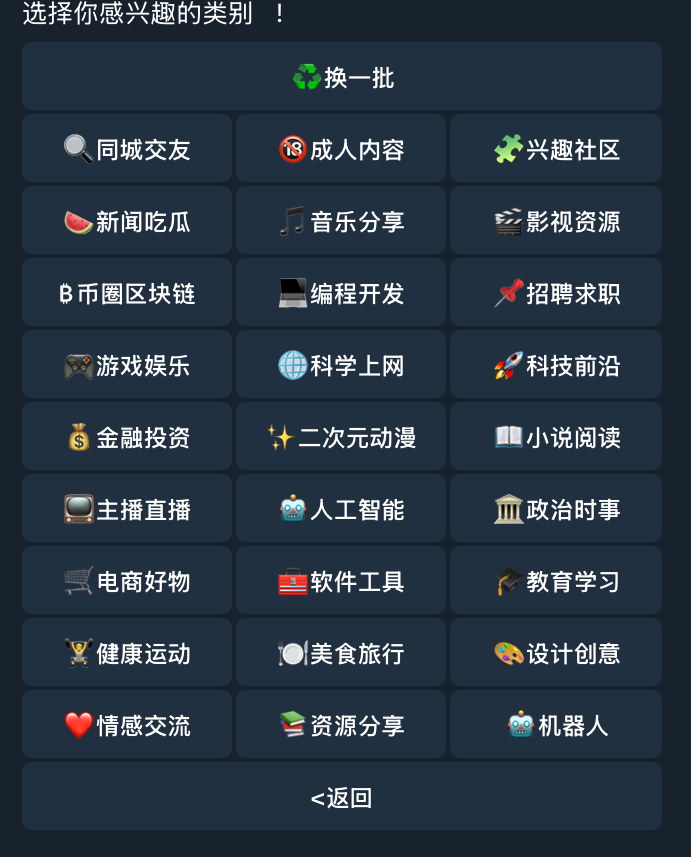The height and width of the screenshot is (858, 692).
Task: Select 音乐分享 category
Action: [x=341, y=221]
